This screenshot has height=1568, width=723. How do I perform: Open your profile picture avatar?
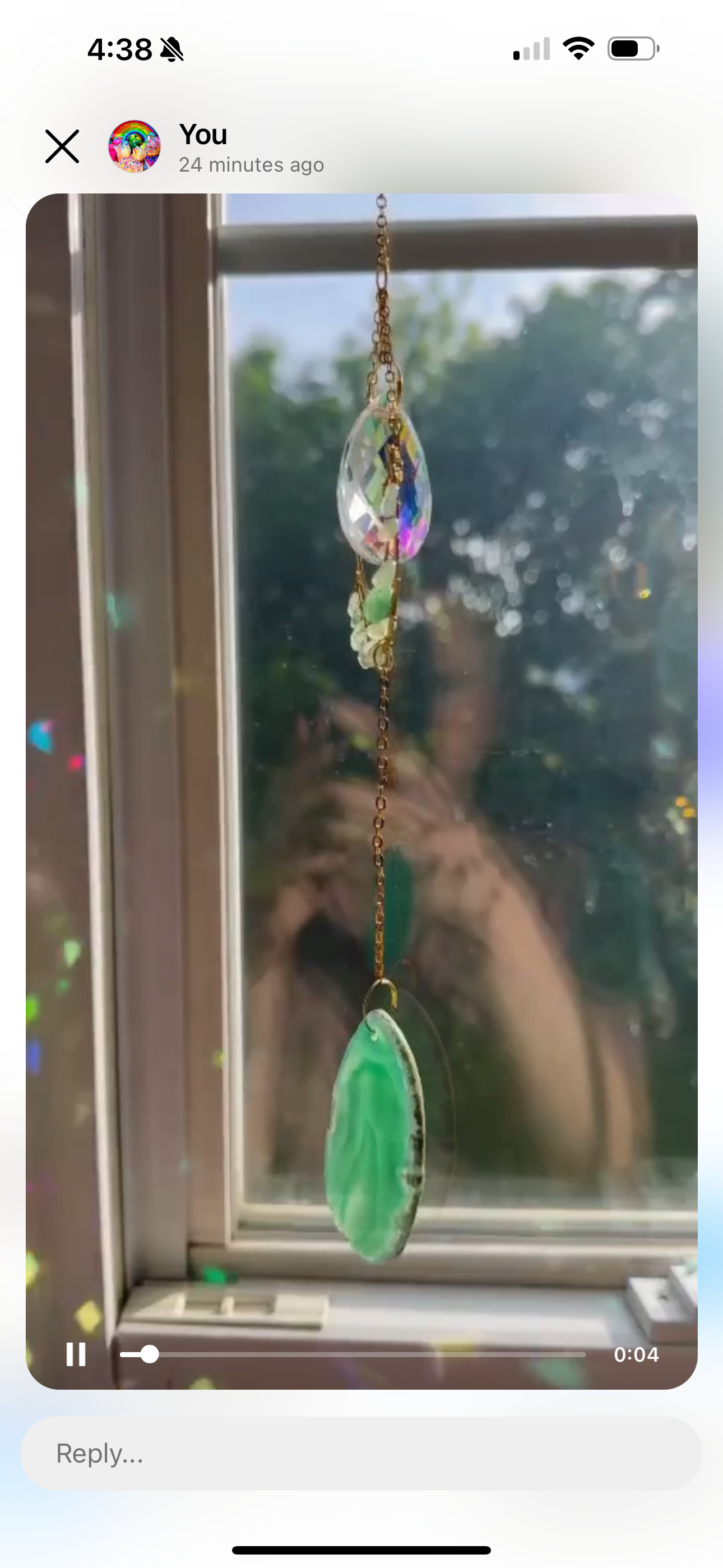coord(134,146)
